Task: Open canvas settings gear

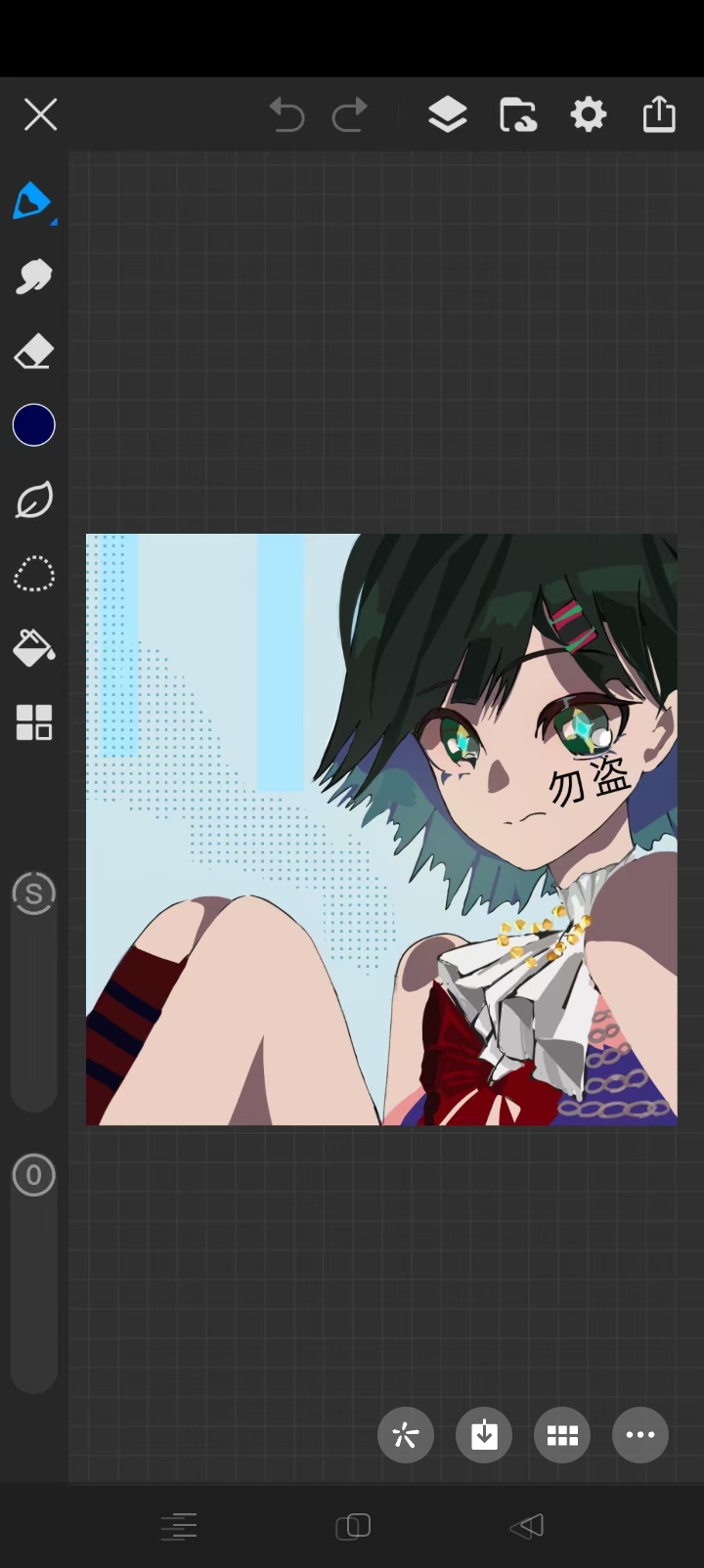Action: point(589,114)
